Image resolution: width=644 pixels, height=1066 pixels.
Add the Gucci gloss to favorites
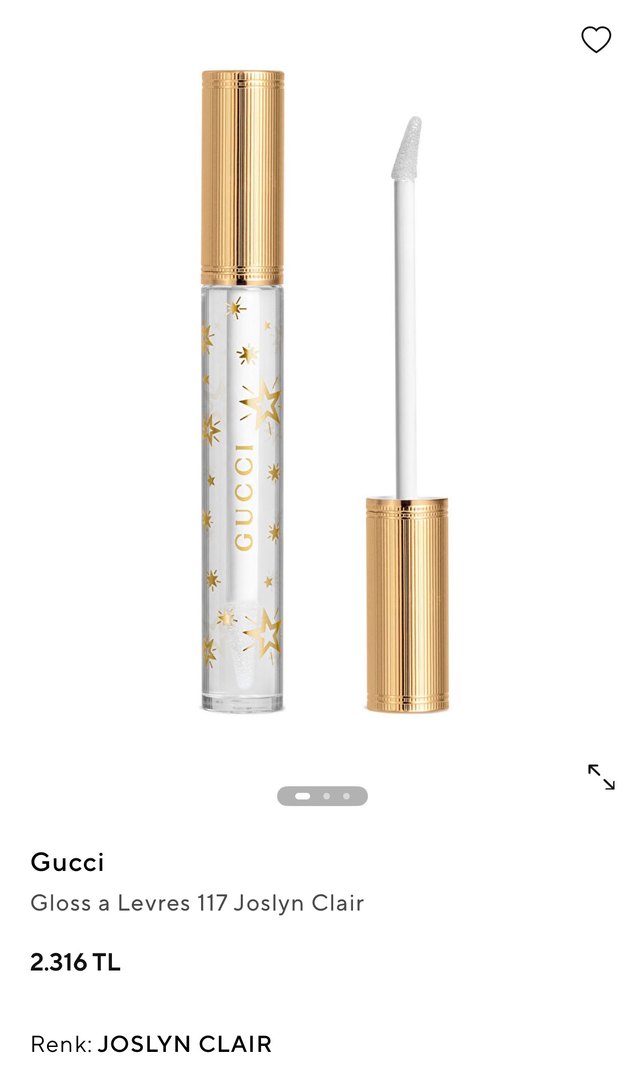click(x=596, y=40)
